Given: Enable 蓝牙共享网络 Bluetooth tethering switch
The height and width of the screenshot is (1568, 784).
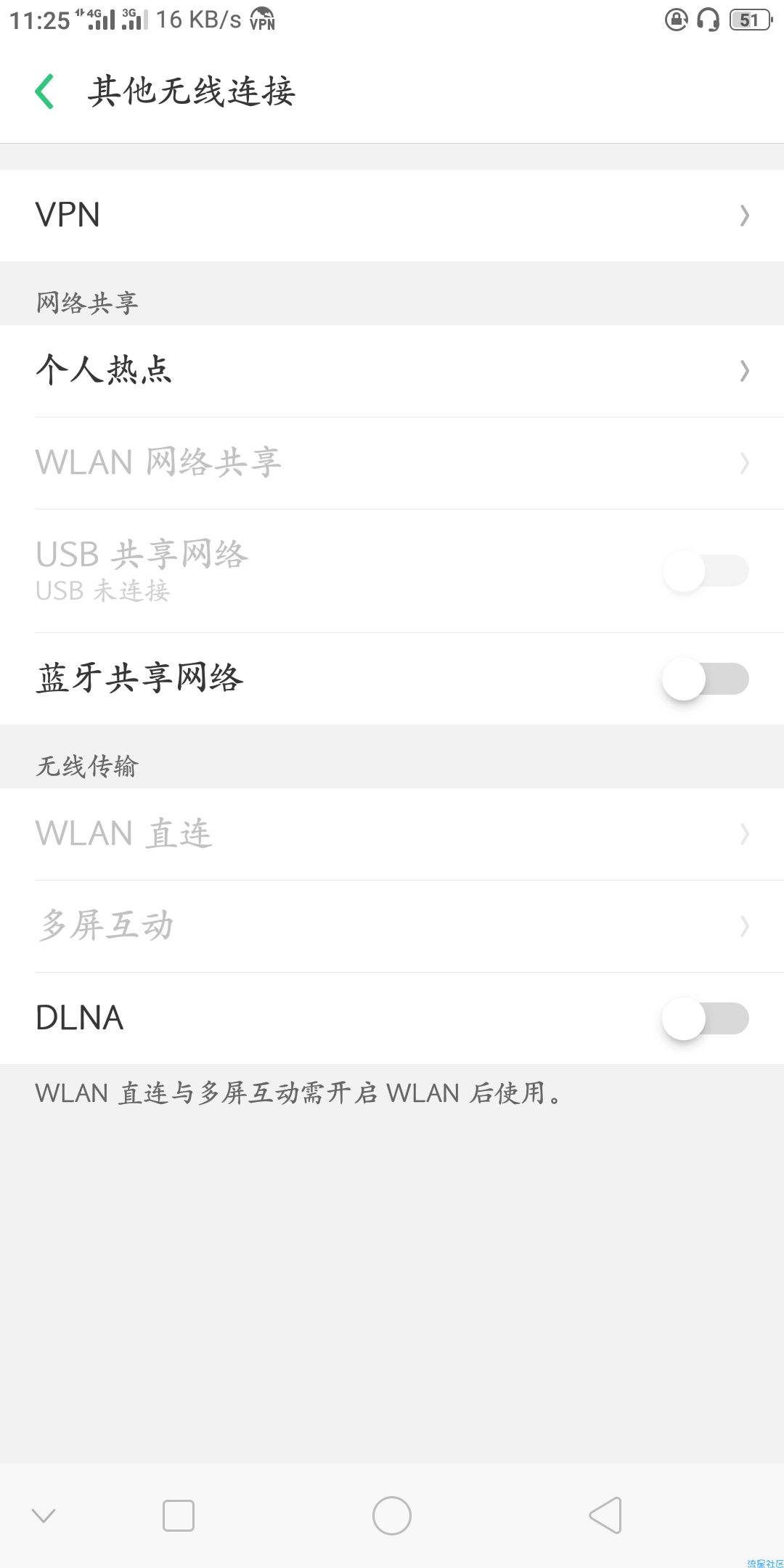Looking at the screenshot, I should tap(705, 679).
